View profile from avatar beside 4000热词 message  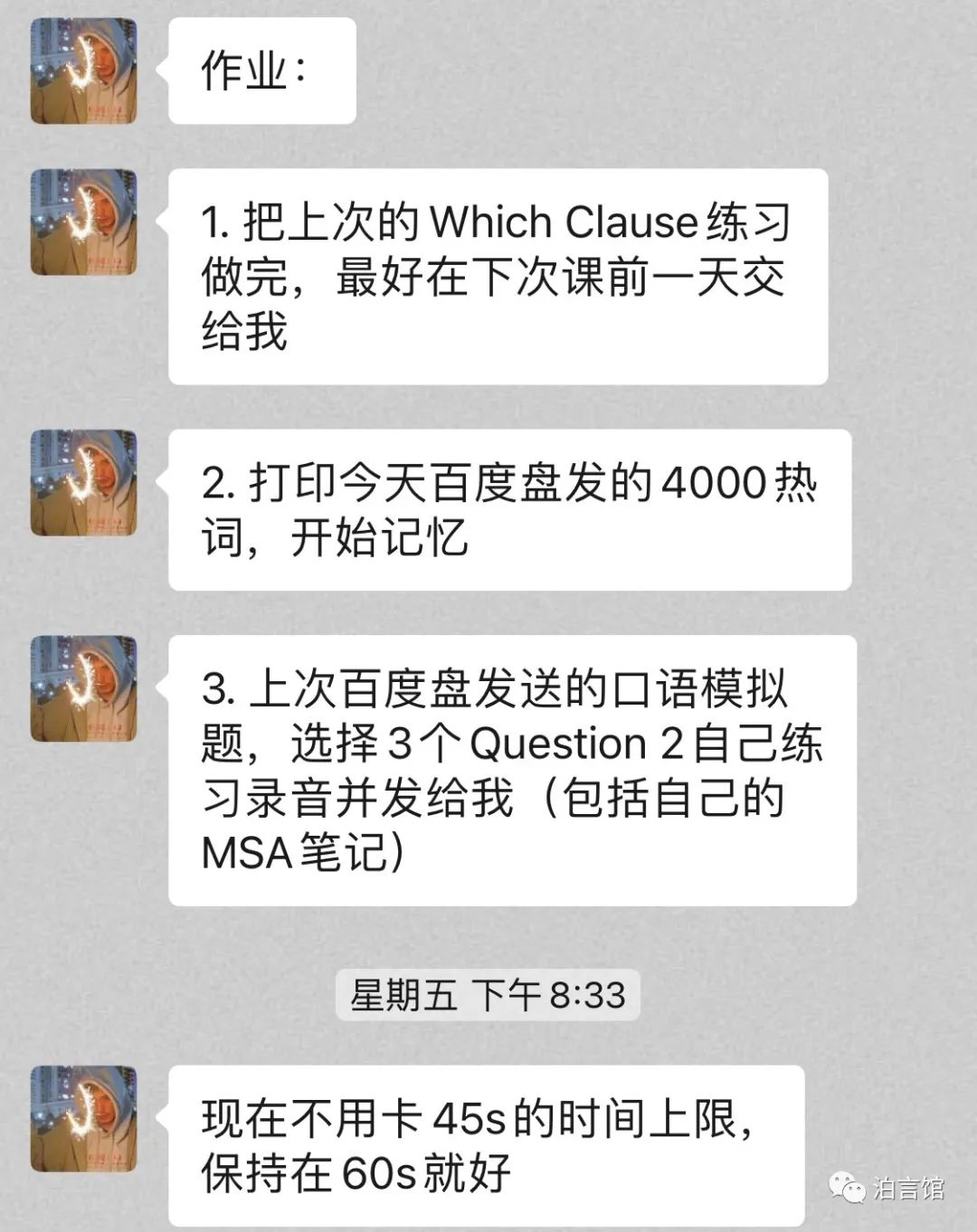click(x=84, y=482)
